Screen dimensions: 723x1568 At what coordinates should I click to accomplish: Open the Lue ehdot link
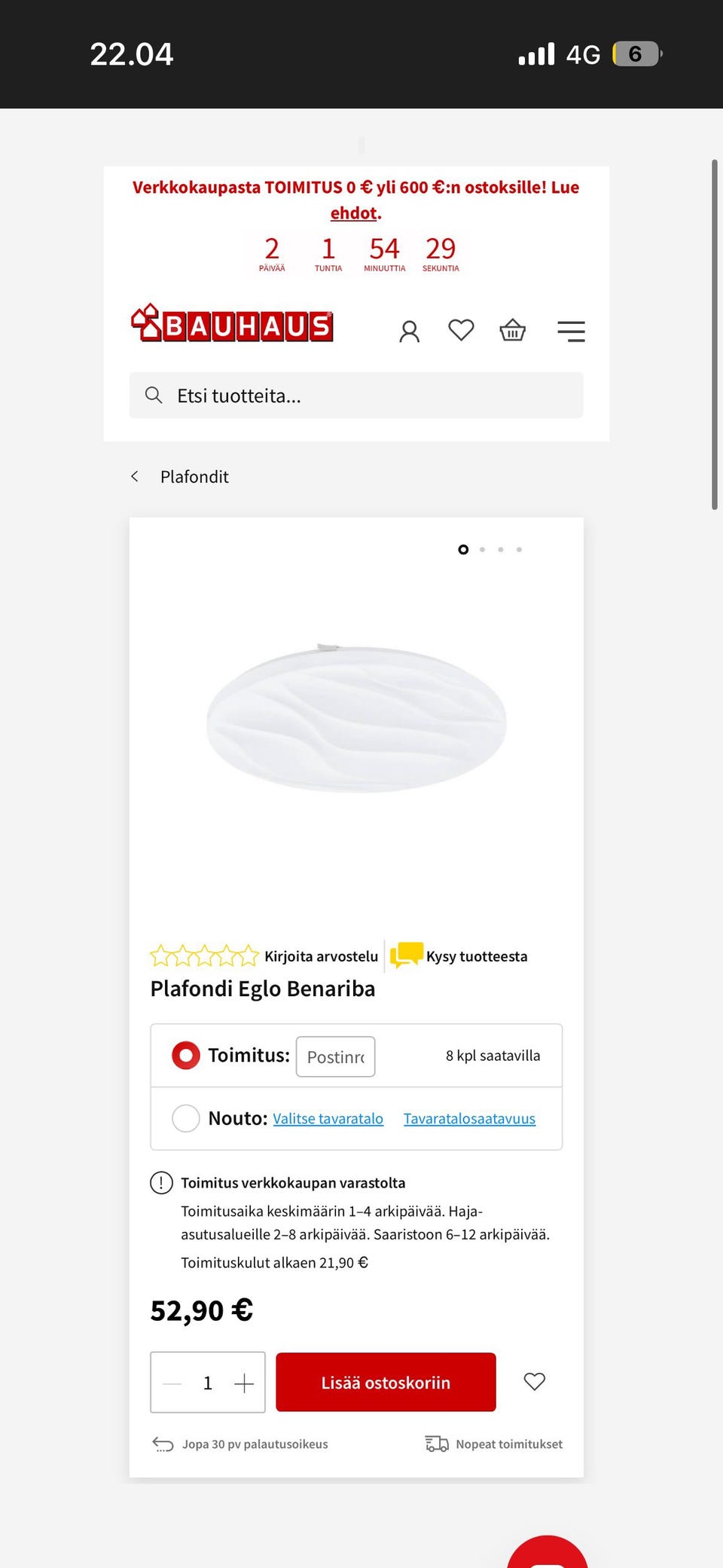354,213
